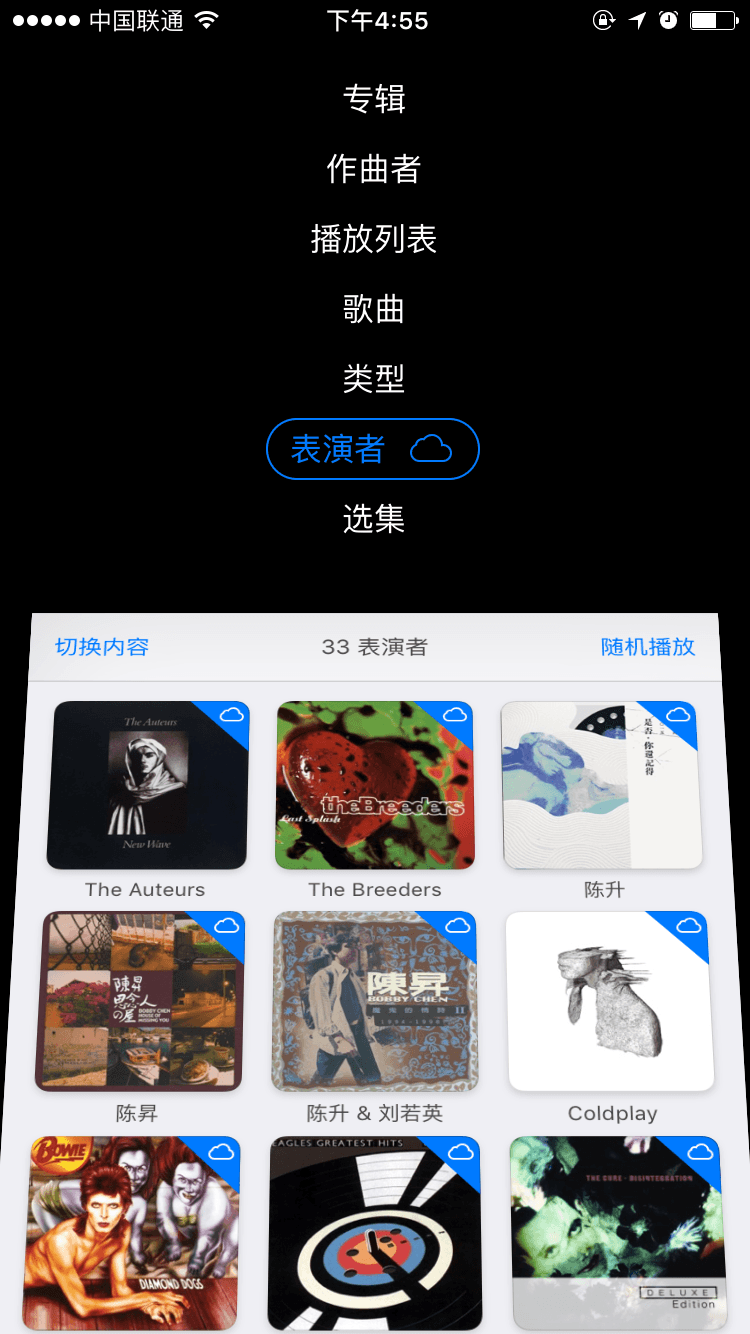The width and height of the screenshot is (750, 1334).
Task: Open the 陈昇 artist tile
Action: point(140,1000)
